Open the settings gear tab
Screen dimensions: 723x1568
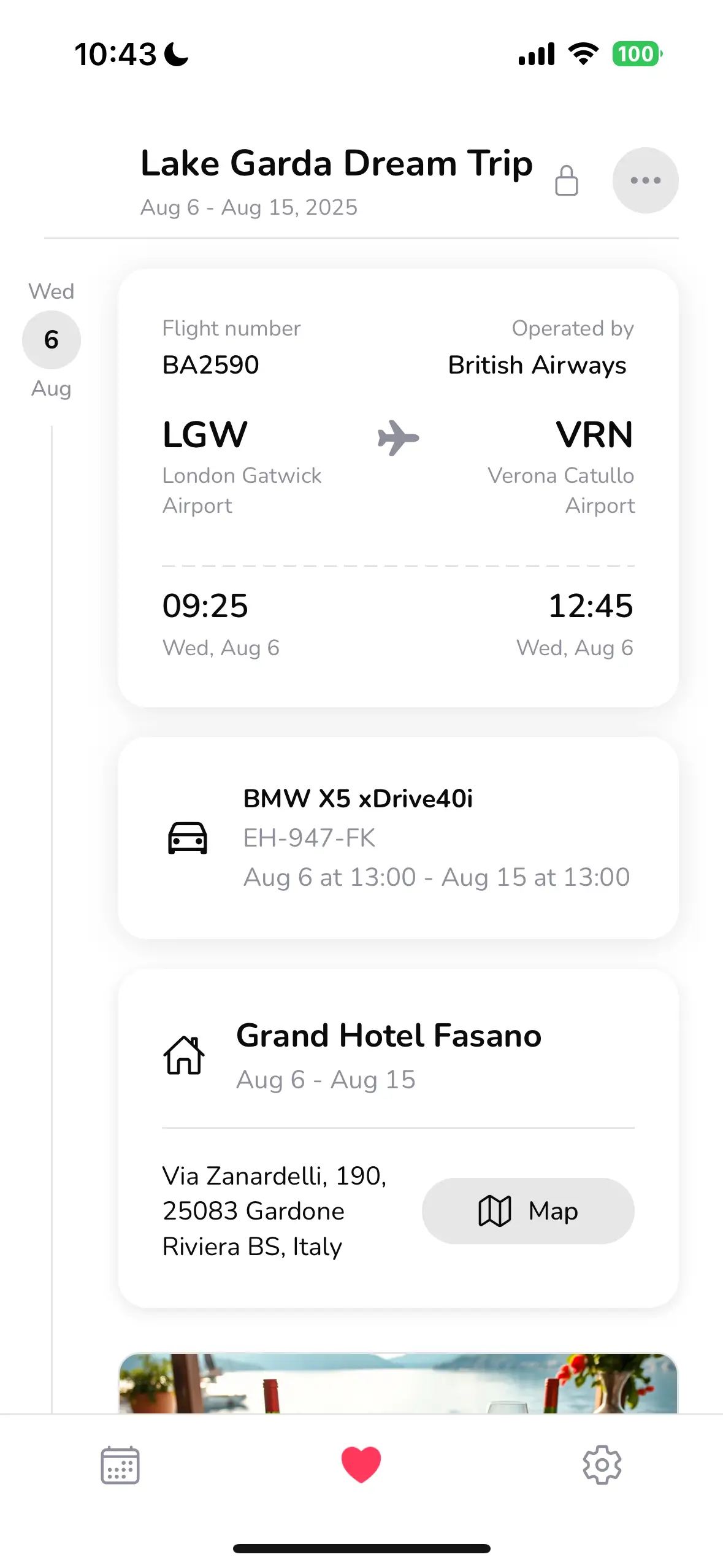click(602, 1465)
